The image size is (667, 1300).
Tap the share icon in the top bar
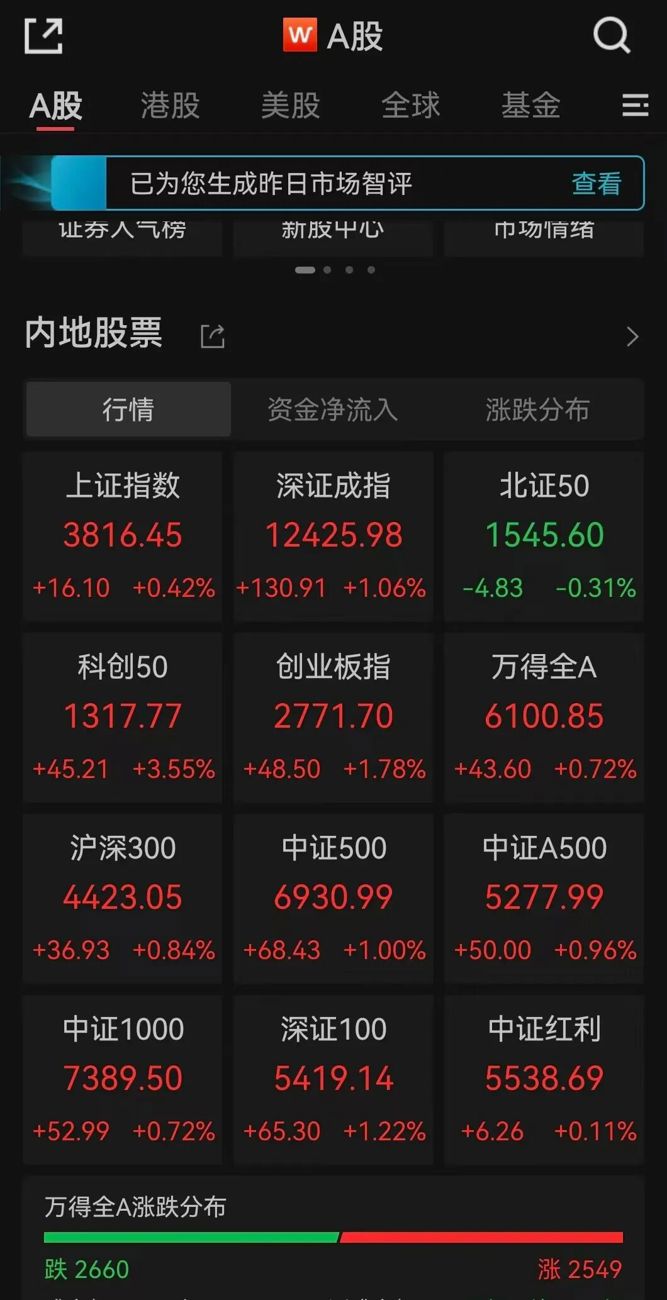click(x=43, y=36)
